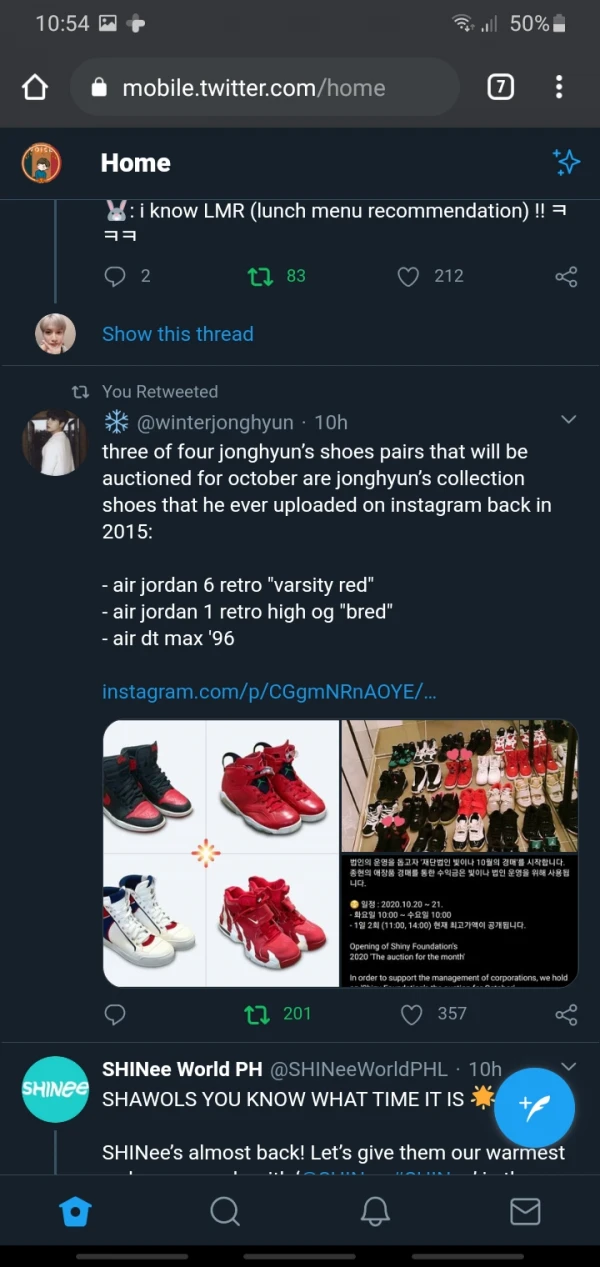The image size is (600, 1267).
Task: Expand options chevron on winterjonghyun's tweet
Action: click(x=568, y=420)
